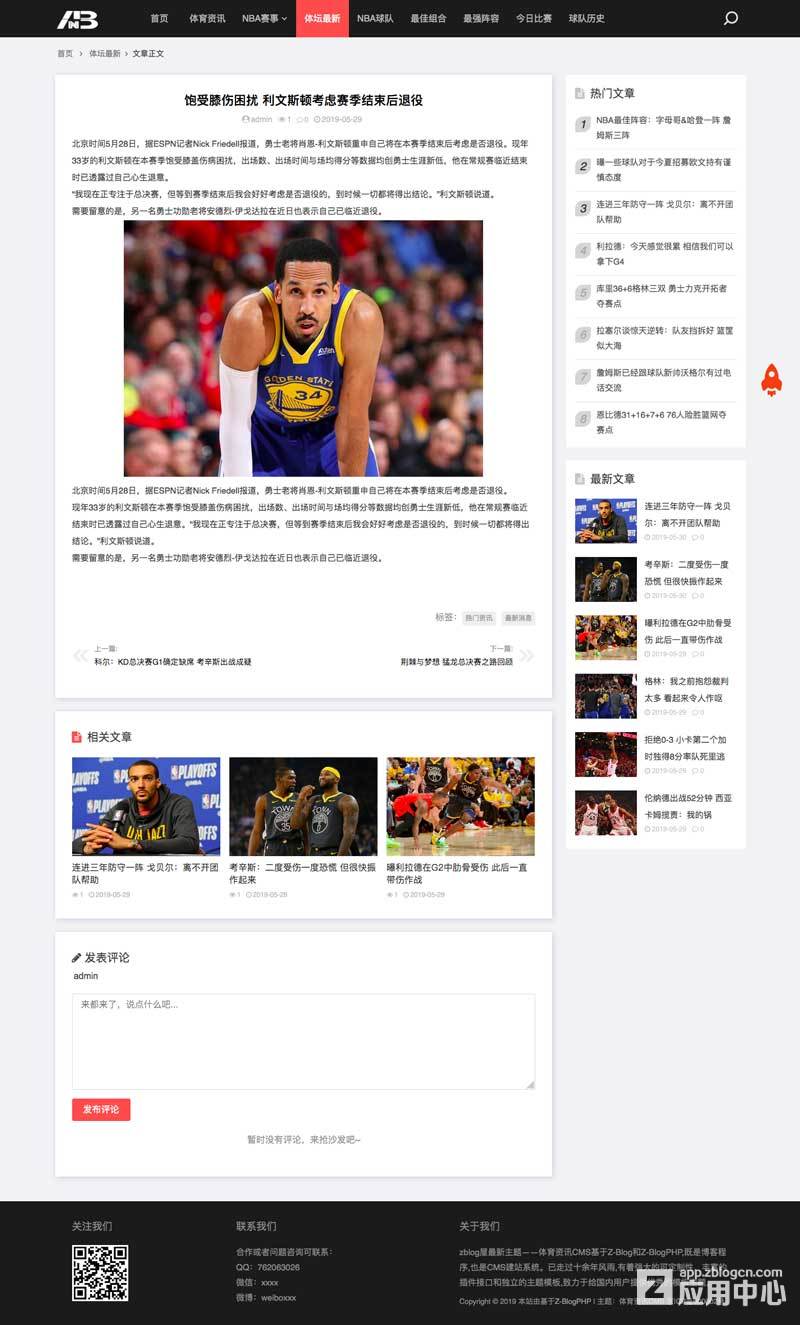Tap the comment text box
The width and height of the screenshot is (800, 1325).
tap(303, 1041)
